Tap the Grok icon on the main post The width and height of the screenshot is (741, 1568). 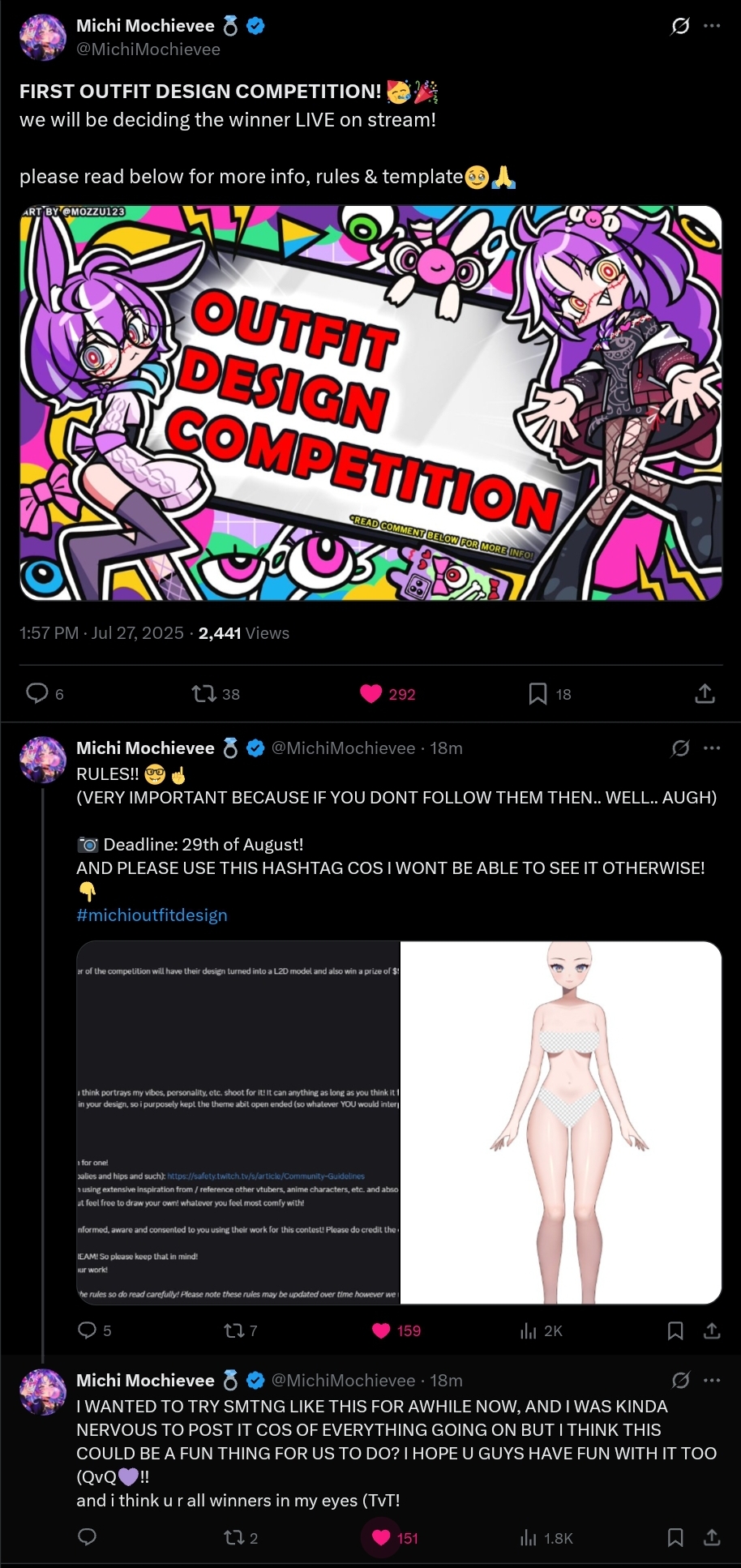click(680, 26)
